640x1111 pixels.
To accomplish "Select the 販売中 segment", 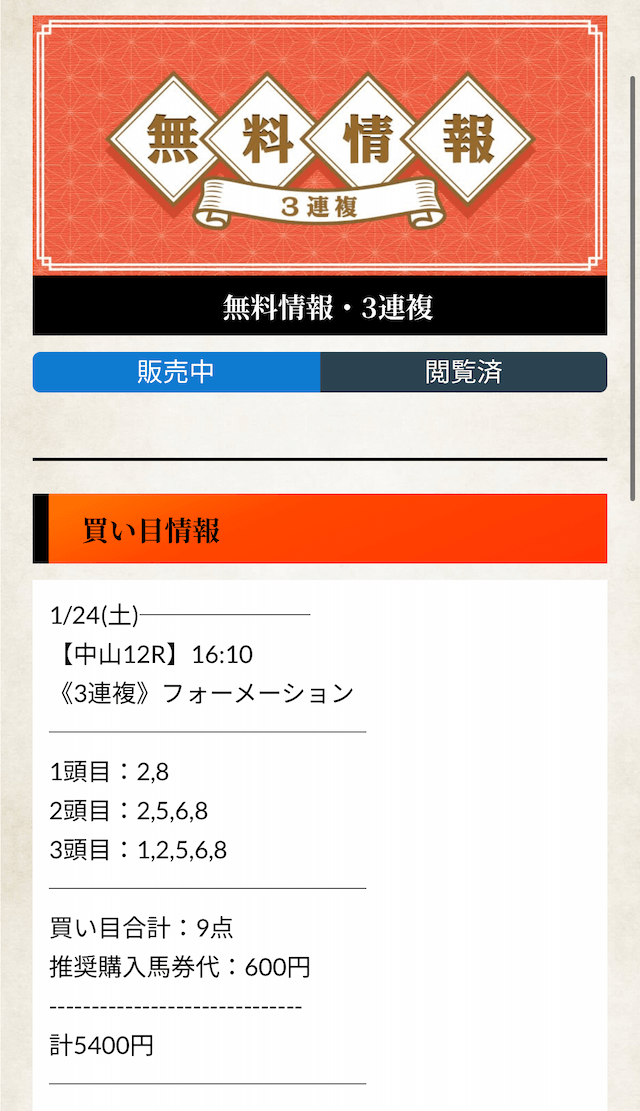I will (x=176, y=372).
